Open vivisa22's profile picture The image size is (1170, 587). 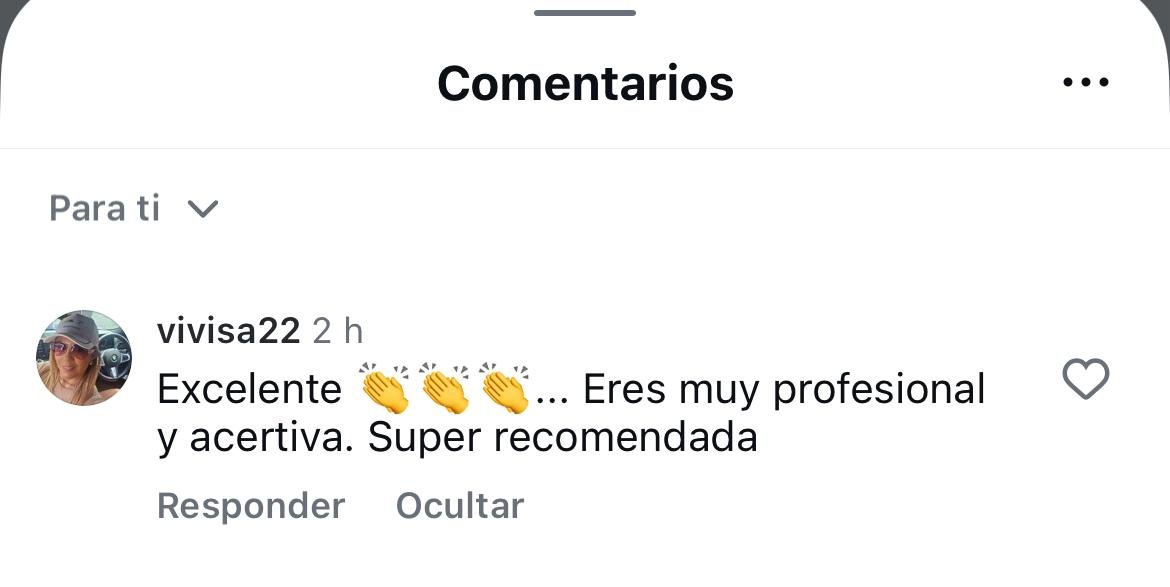click(x=84, y=358)
